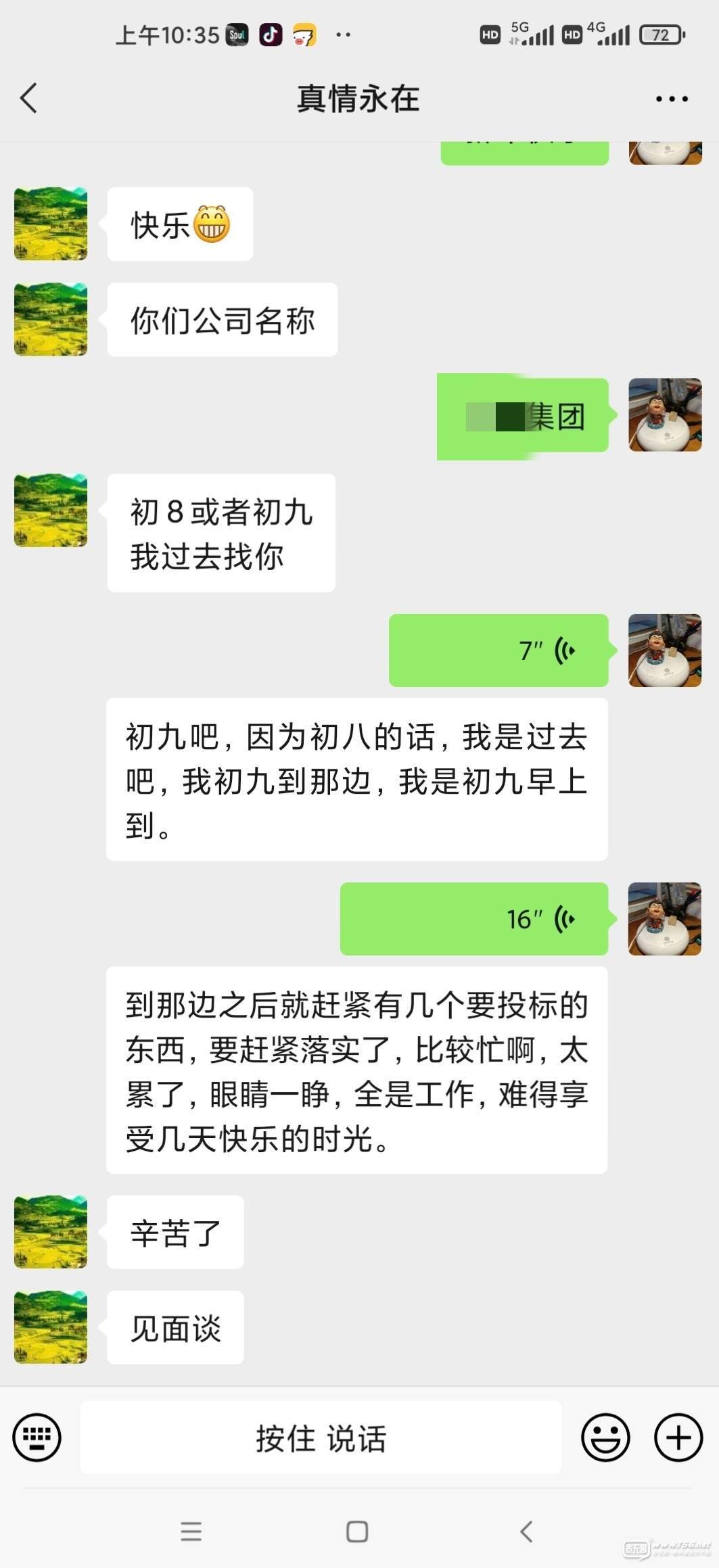Screen dimensions: 719x1568
Task: Switch to keyboard text input
Action: click(37, 1438)
